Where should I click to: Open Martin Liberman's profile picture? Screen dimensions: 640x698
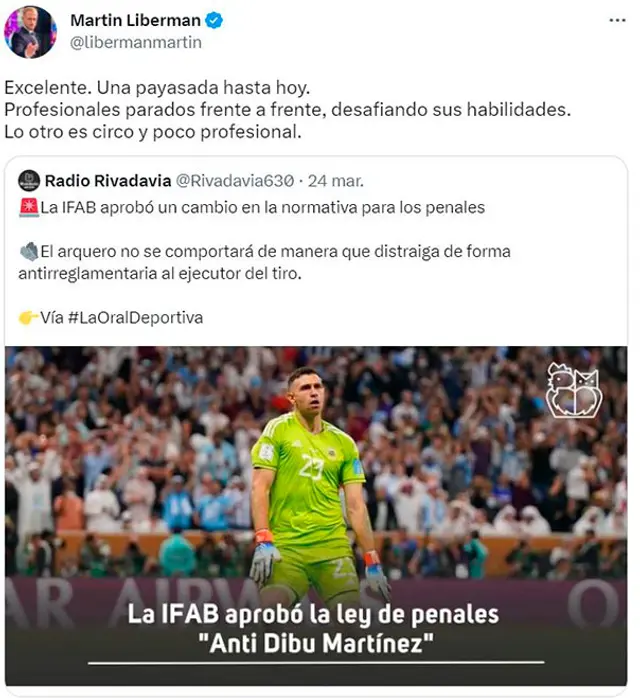pos(30,31)
